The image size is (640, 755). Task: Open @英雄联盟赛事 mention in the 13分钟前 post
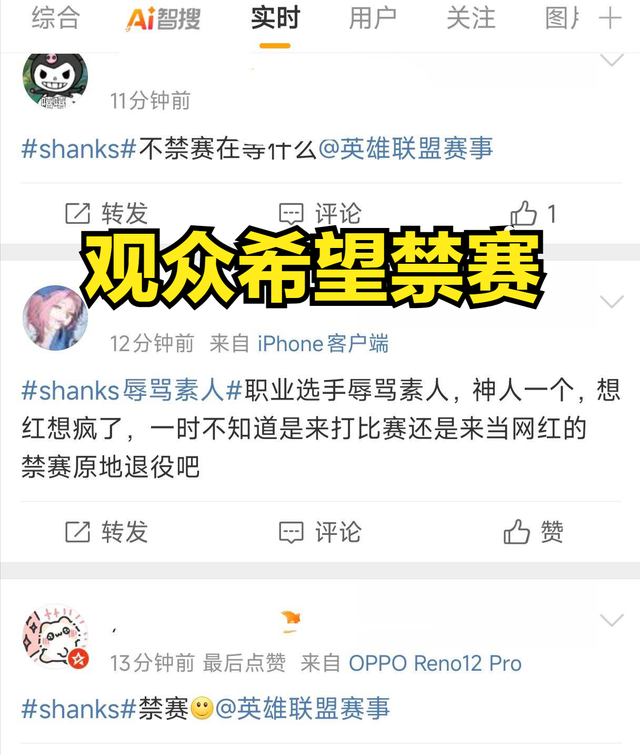click(303, 709)
